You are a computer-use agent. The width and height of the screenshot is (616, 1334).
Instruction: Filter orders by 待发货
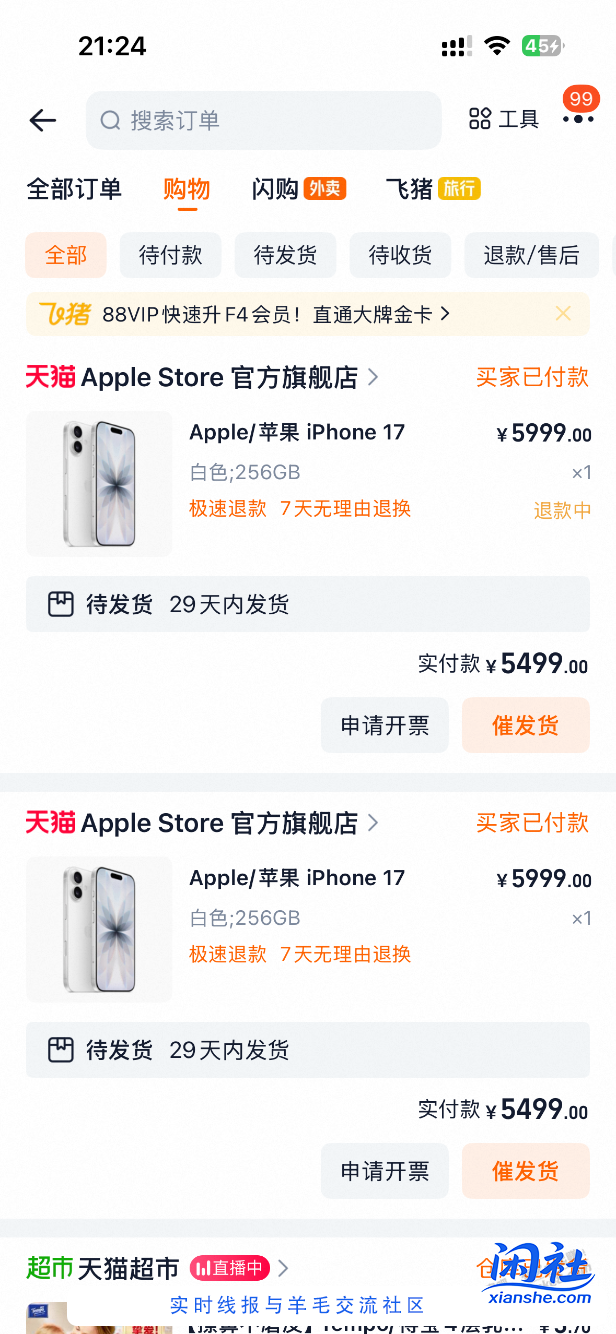[286, 255]
